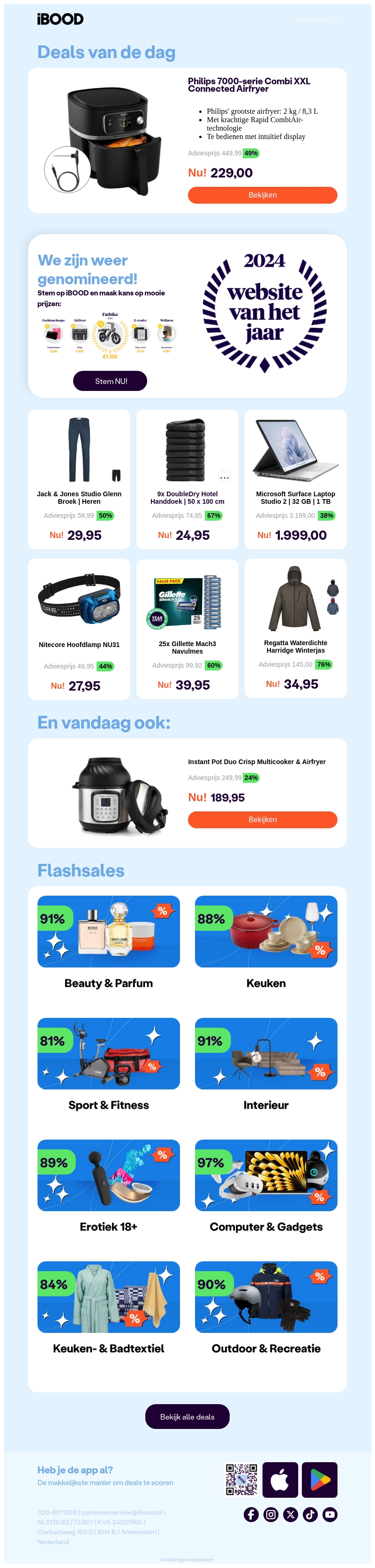Tap Bekijken for the Philips Combi XXL Airfryer
The width and height of the screenshot is (375, 1568).
pos(262,195)
